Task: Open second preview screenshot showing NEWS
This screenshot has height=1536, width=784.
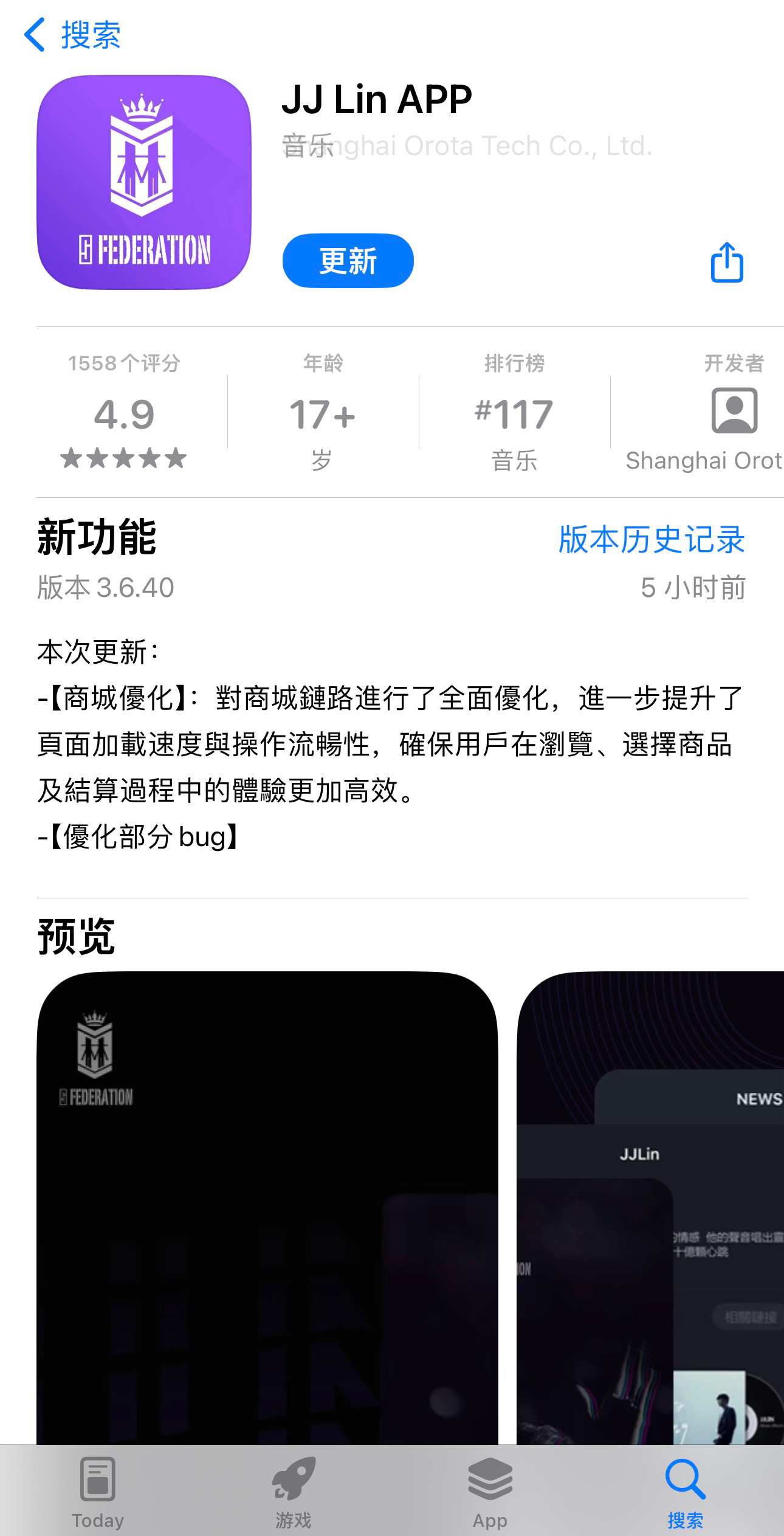Action: pos(650,1207)
